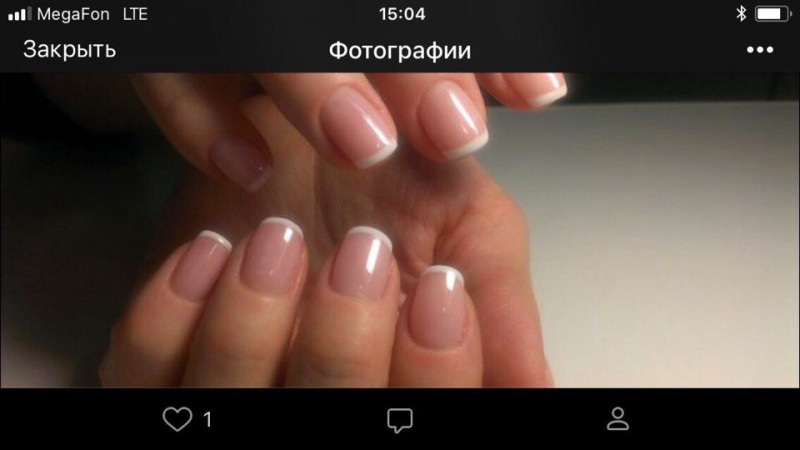Open the three-dot overflow menu

[759, 50]
